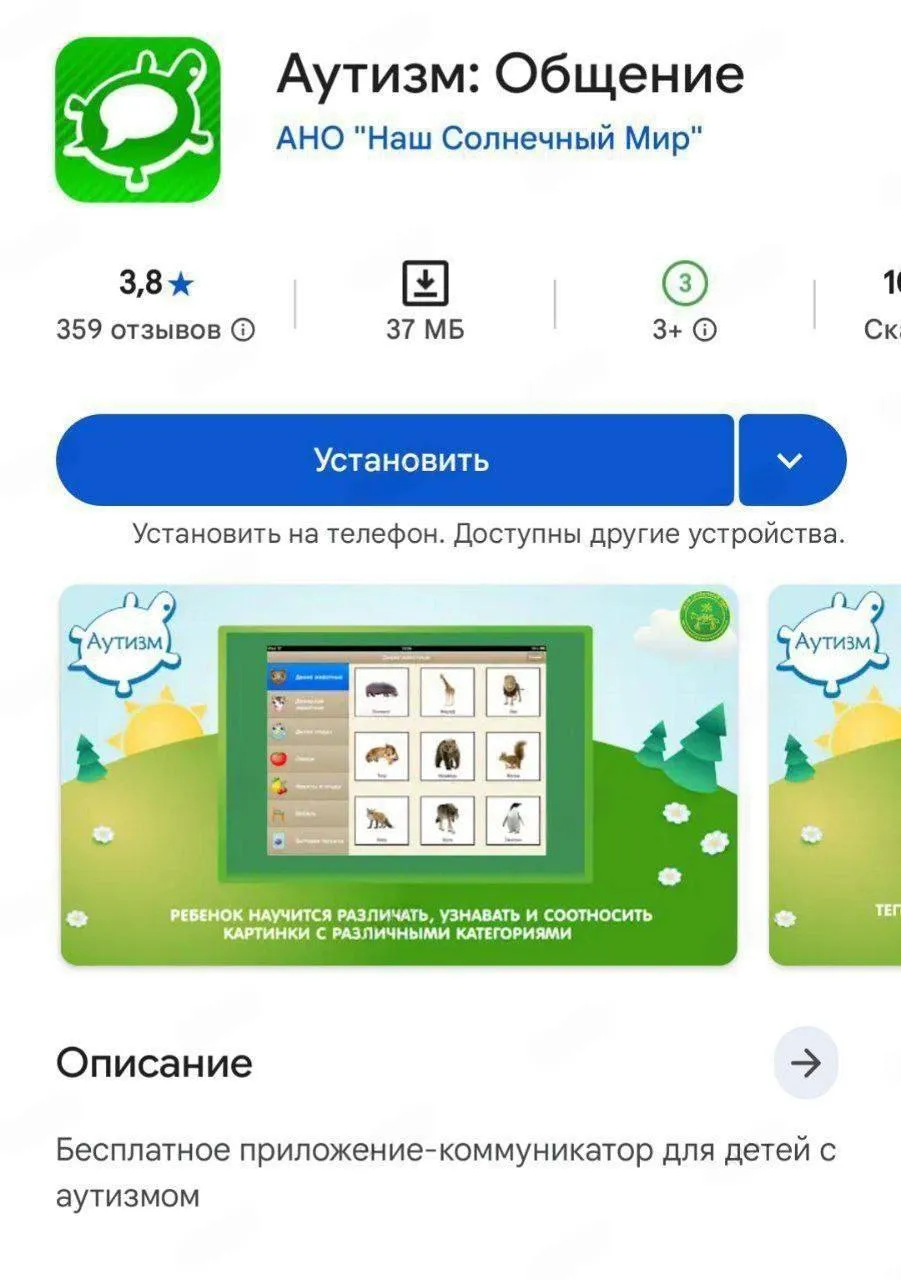The image size is (901, 1280).
Task: Expand install device options with the chevron
Action: tap(791, 460)
